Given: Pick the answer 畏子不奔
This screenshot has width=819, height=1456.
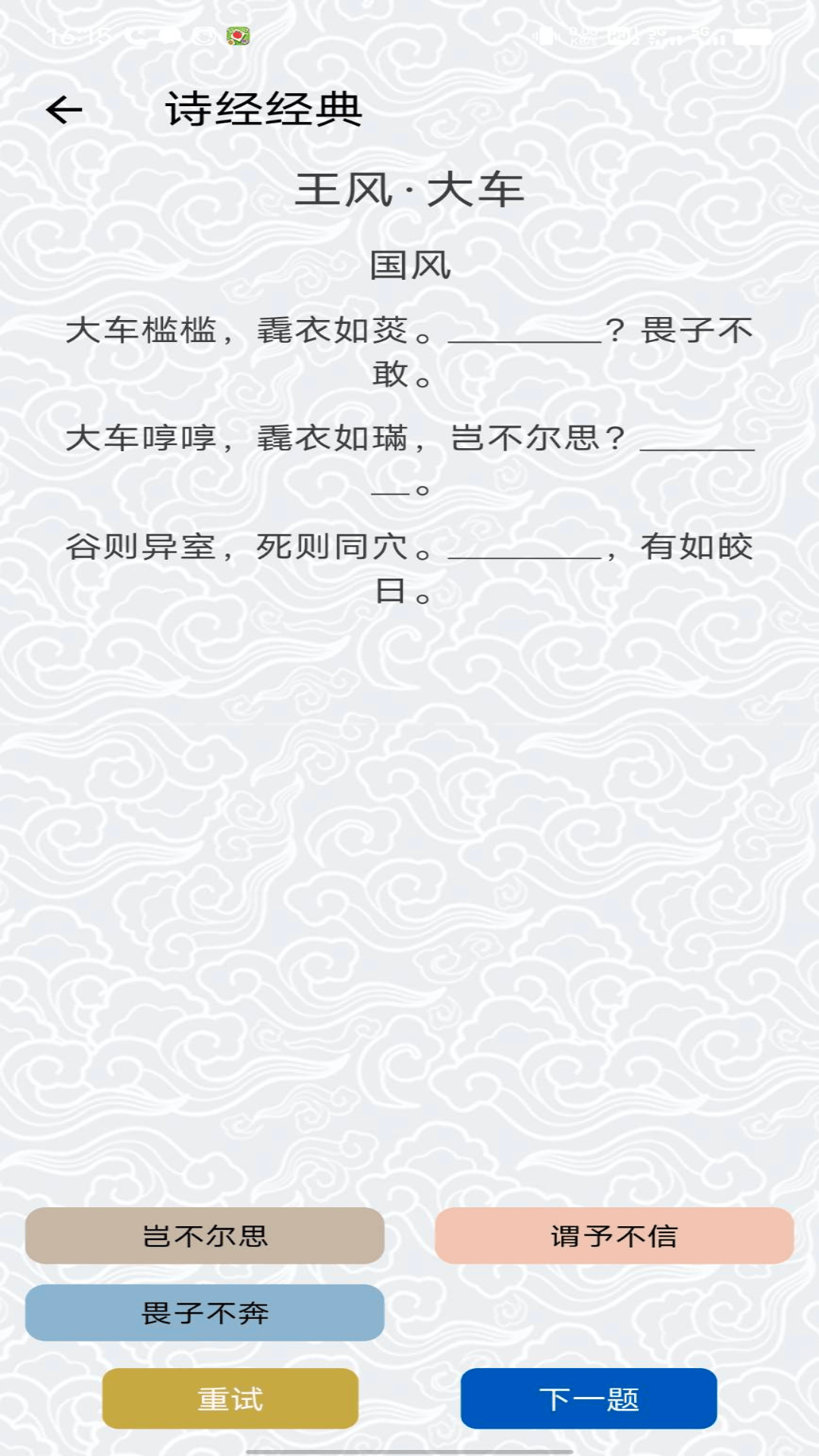Looking at the screenshot, I should pos(205,1313).
